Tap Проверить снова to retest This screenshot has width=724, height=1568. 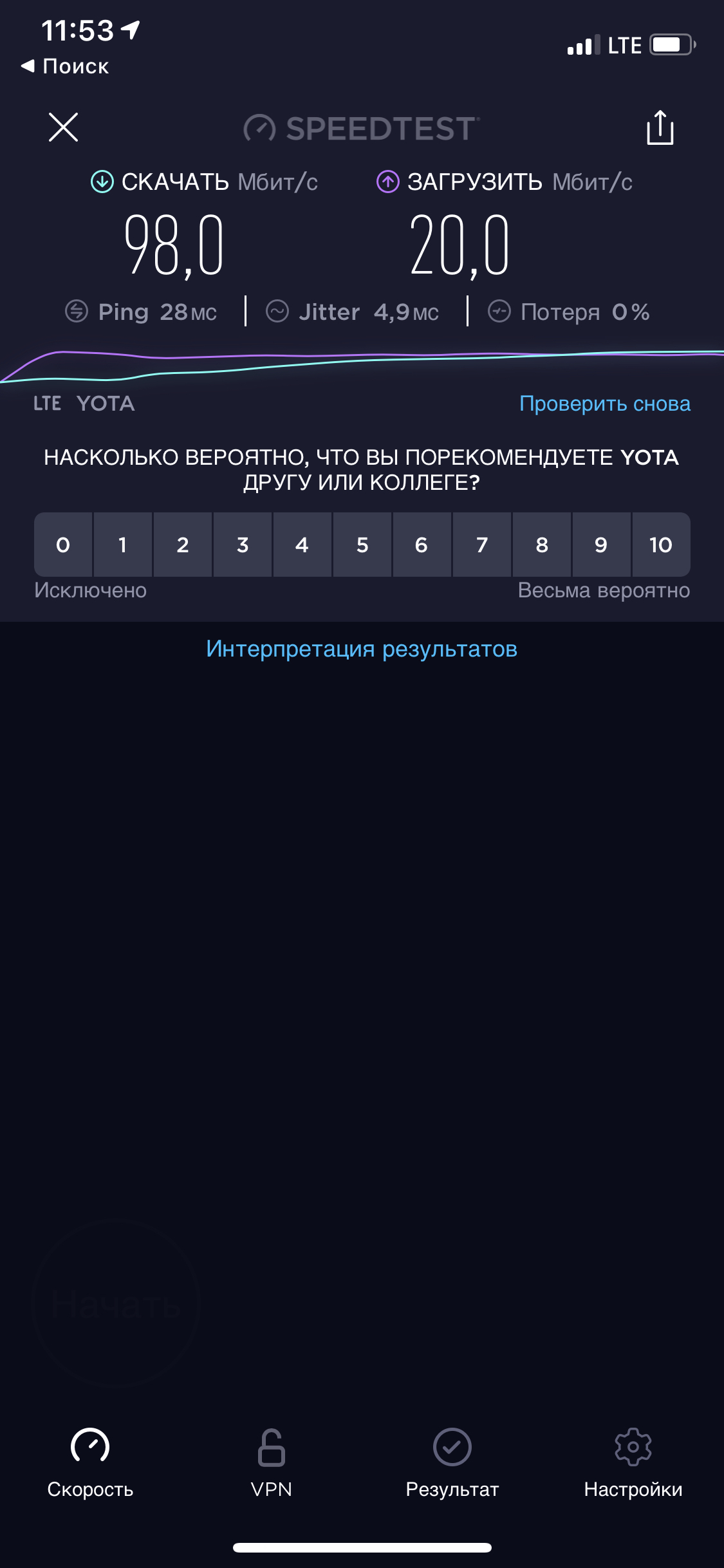click(604, 404)
